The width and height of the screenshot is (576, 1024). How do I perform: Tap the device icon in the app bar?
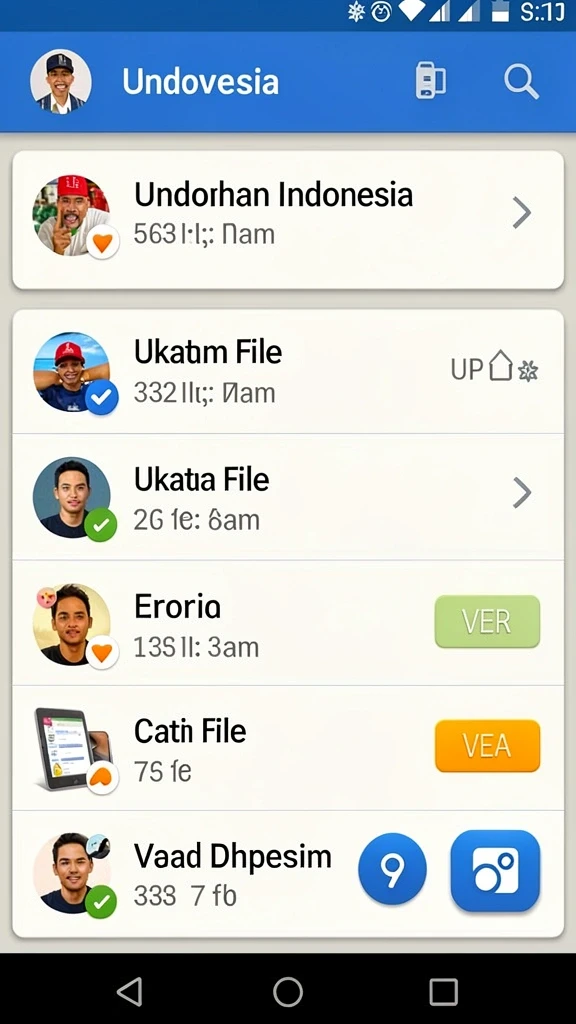coord(430,81)
